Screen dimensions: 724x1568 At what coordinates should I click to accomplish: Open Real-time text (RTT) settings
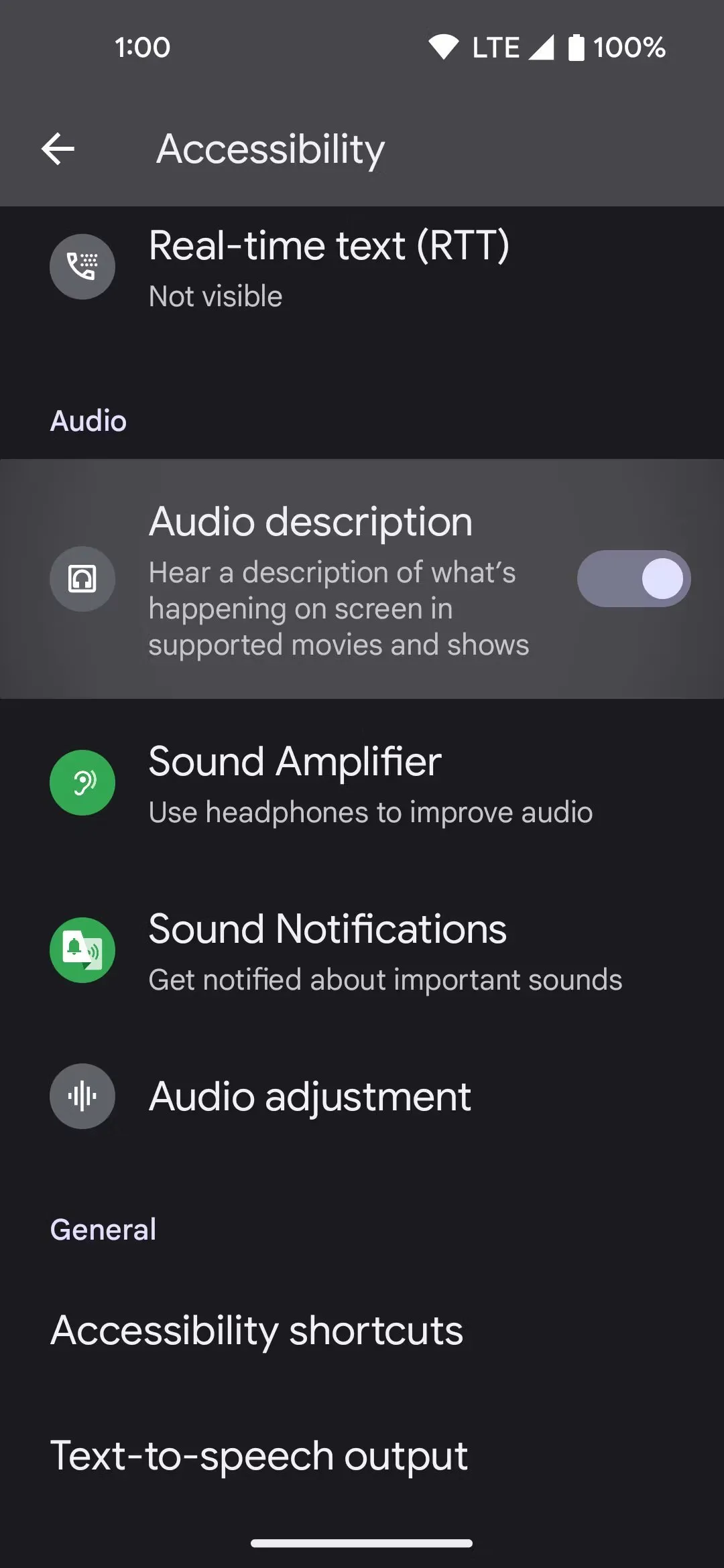[328, 267]
